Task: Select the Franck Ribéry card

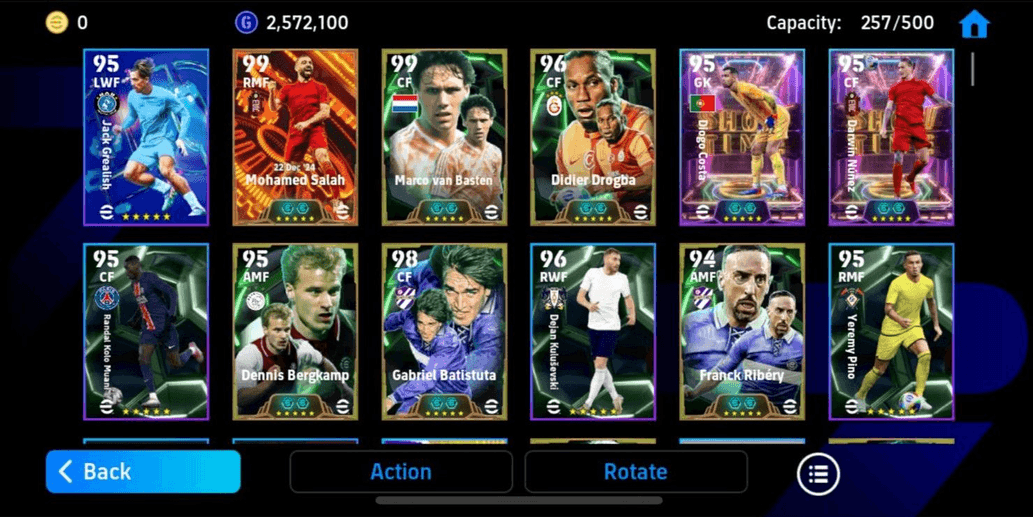Action: pos(742,331)
